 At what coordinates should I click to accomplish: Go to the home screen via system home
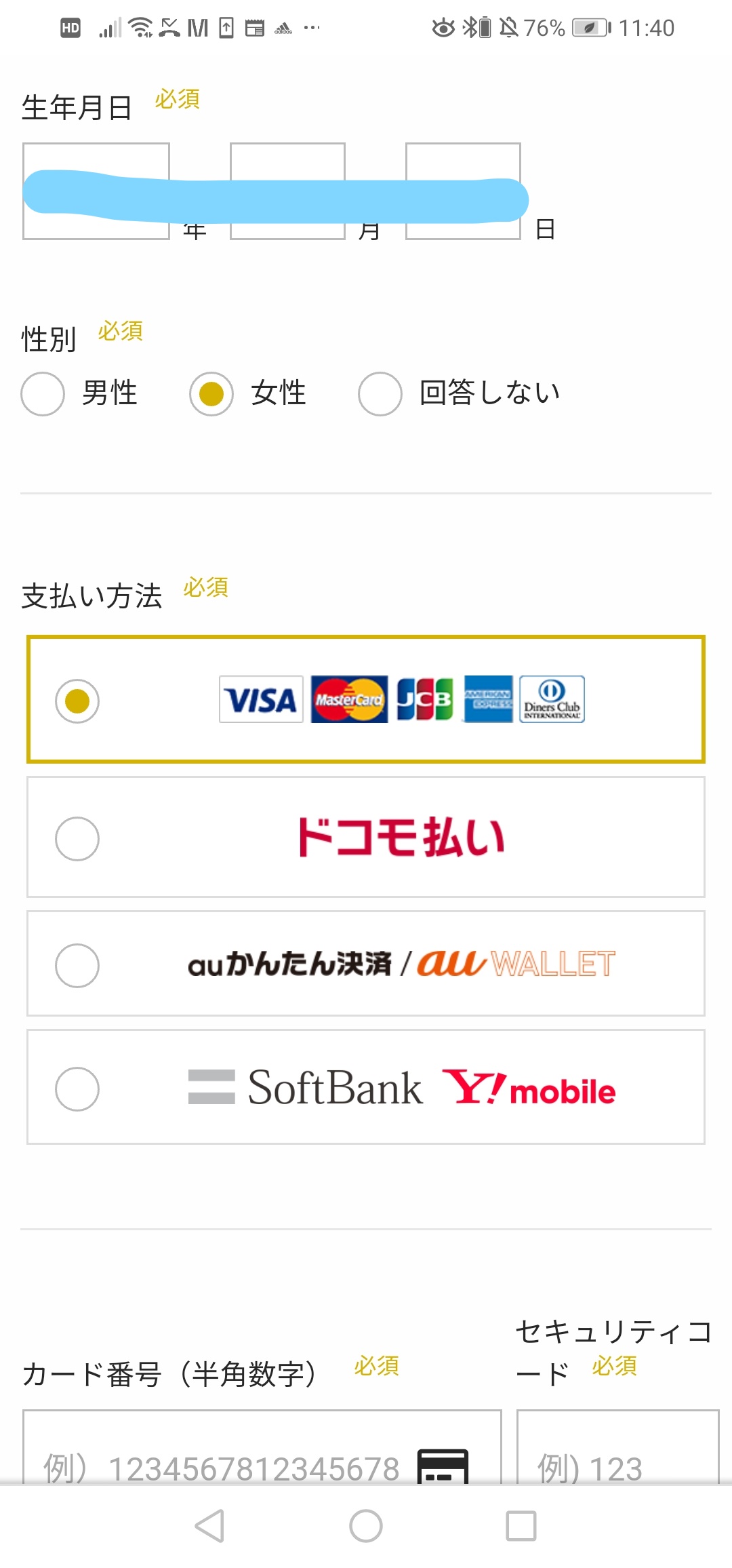click(x=366, y=1526)
